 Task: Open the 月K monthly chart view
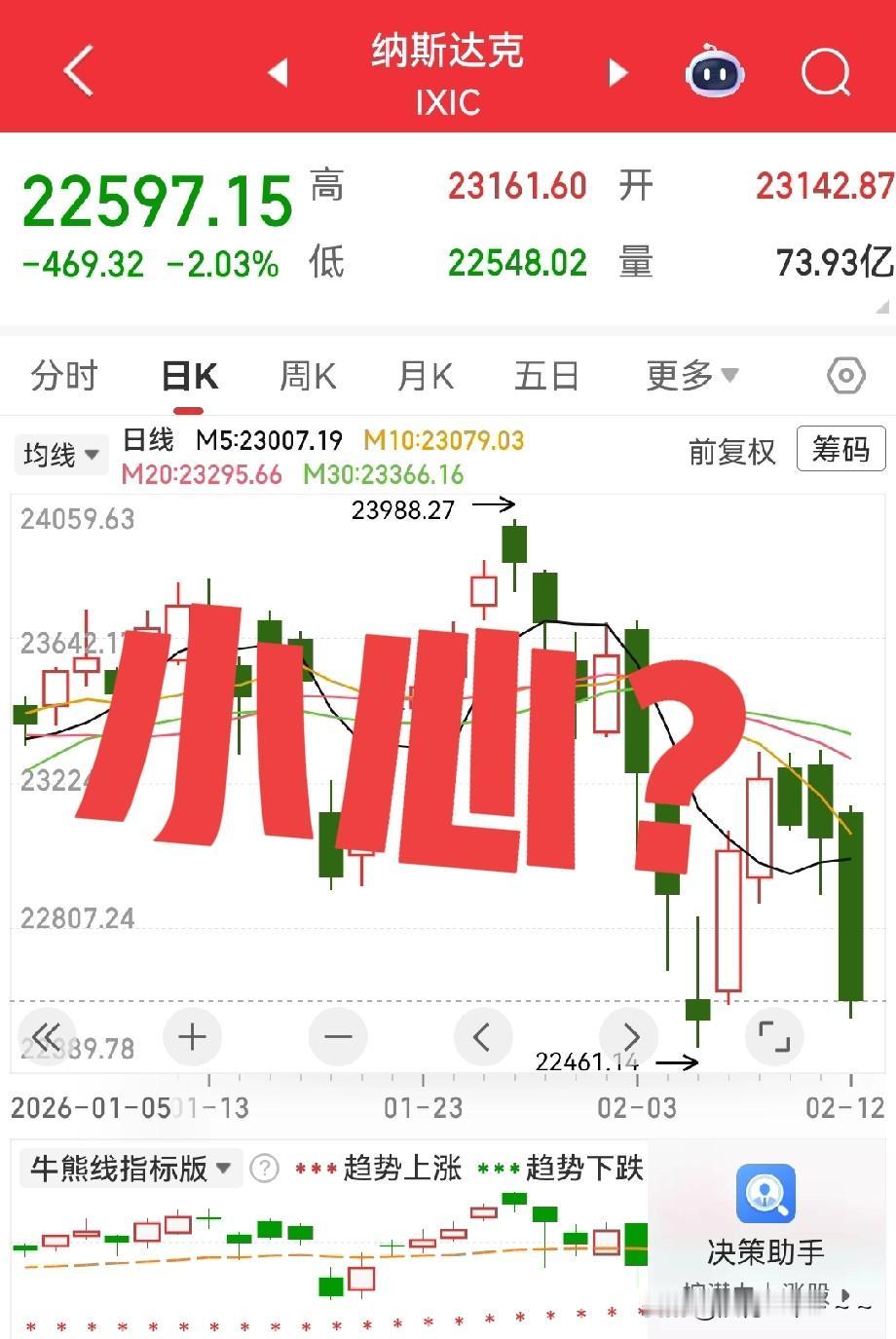click(x=424, y=375)
